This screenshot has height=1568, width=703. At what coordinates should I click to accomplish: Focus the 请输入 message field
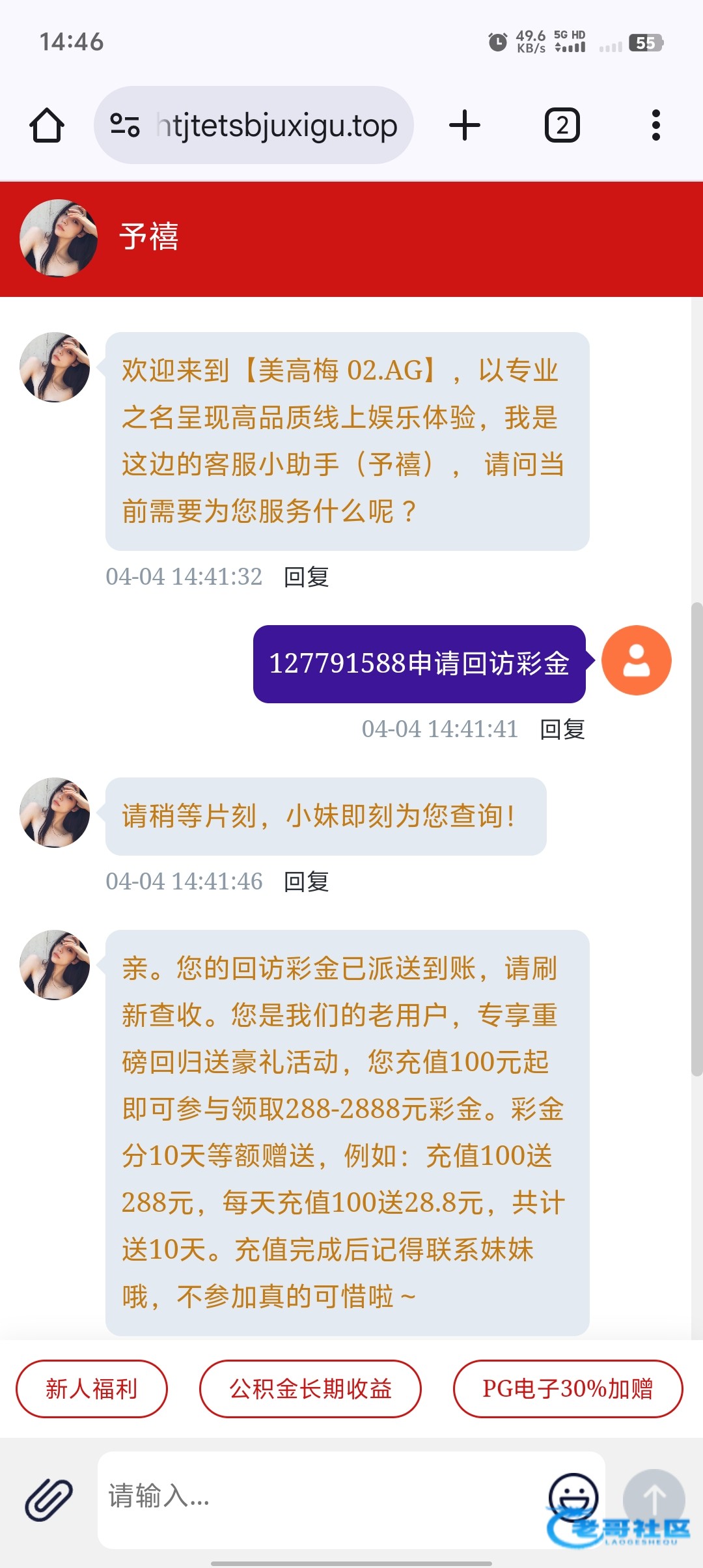[x=319, y=1496]
